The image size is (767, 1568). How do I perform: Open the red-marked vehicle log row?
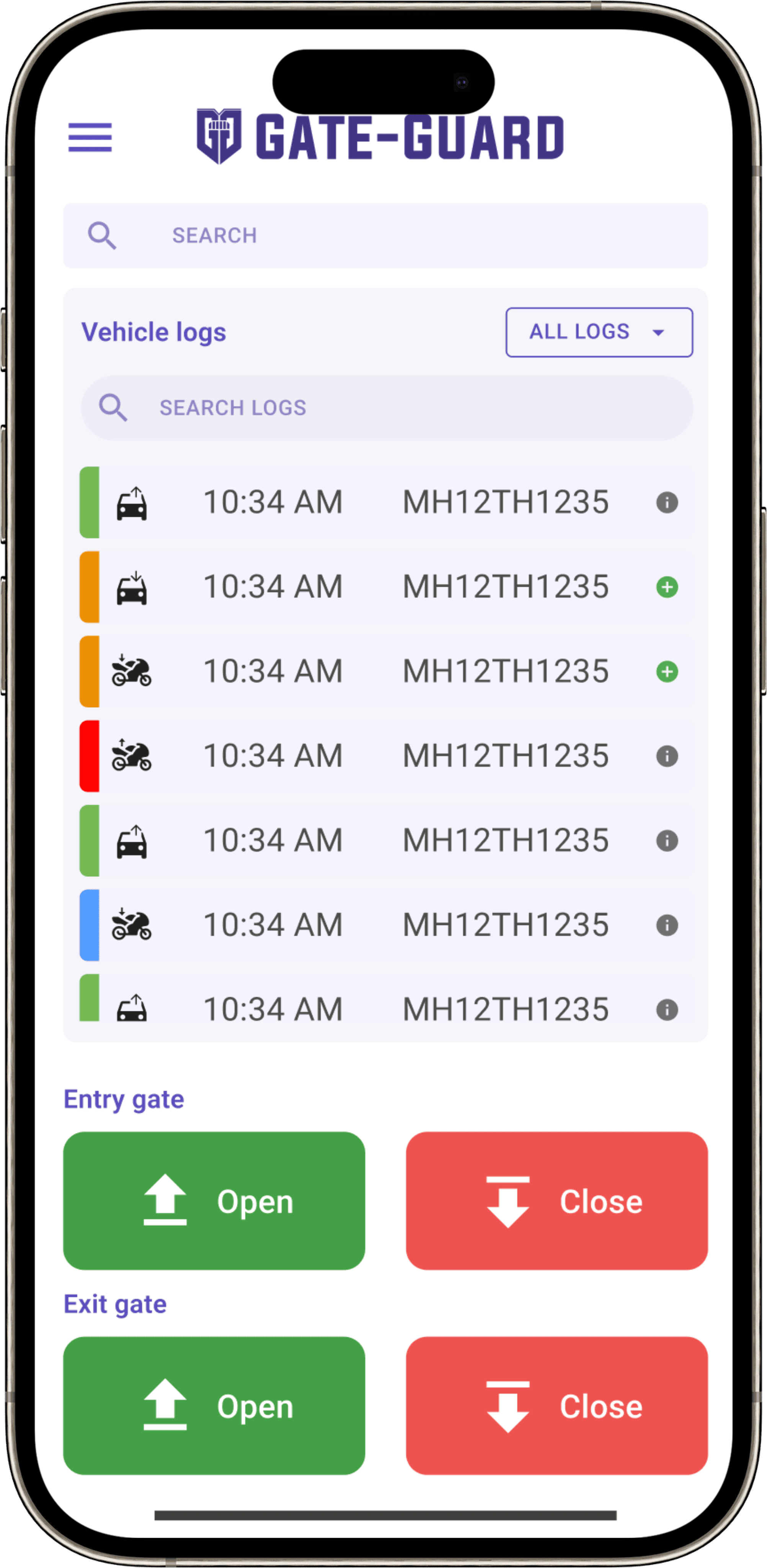[x=387, y=756]
